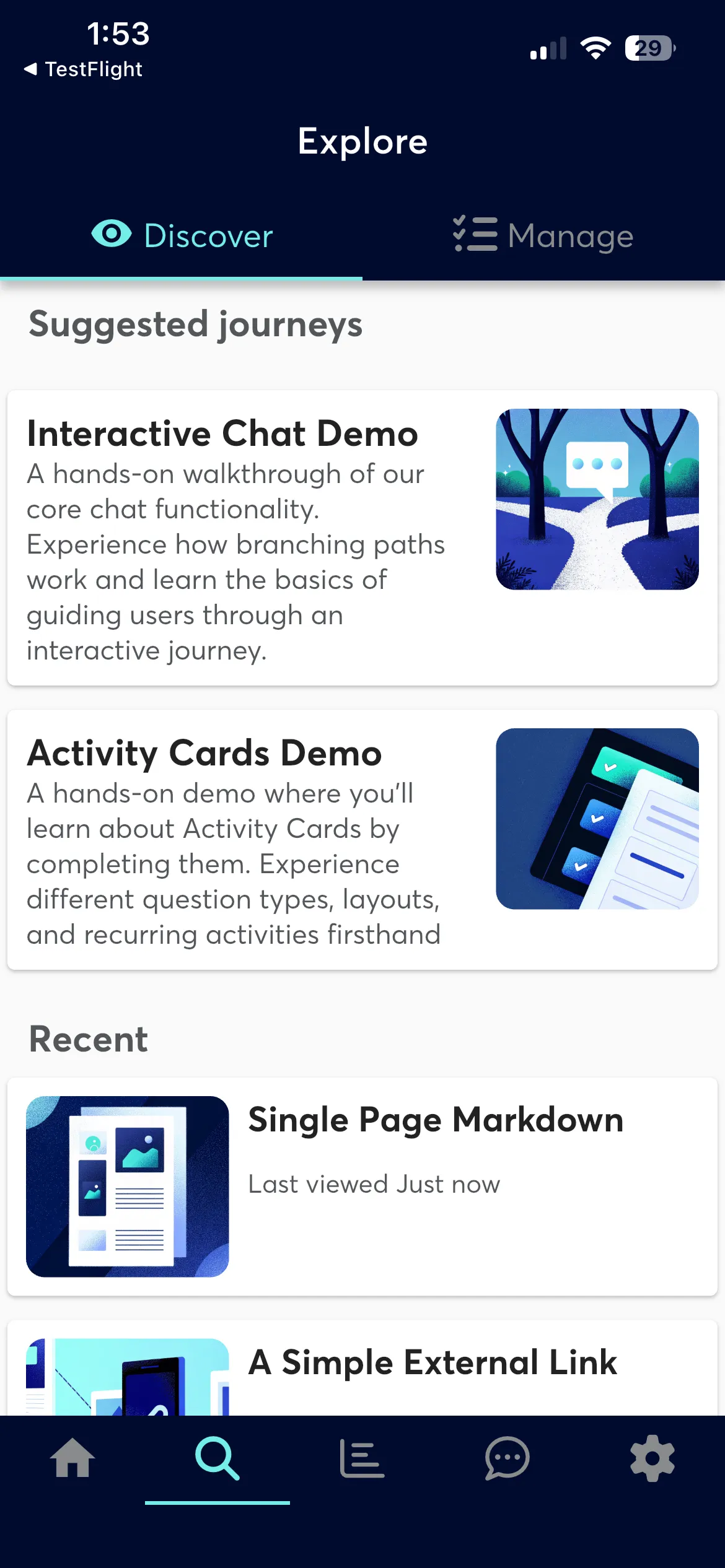The width and height of the screenshot is (725, 1568).
Task: Open the chat bubble tab
Action: click(x=507, y=1458)
